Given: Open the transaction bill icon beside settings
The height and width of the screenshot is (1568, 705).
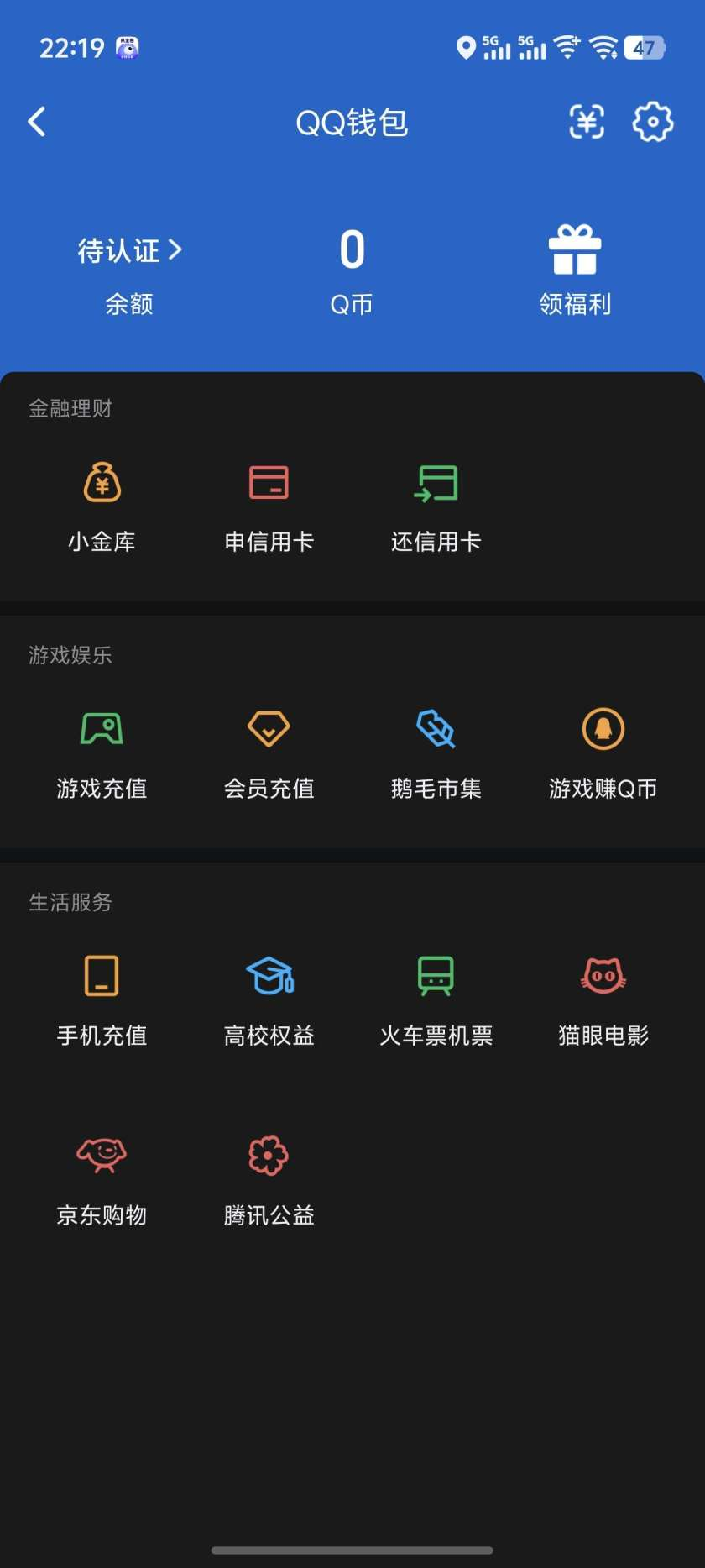Looking at the screenshot, I should 587,122.
